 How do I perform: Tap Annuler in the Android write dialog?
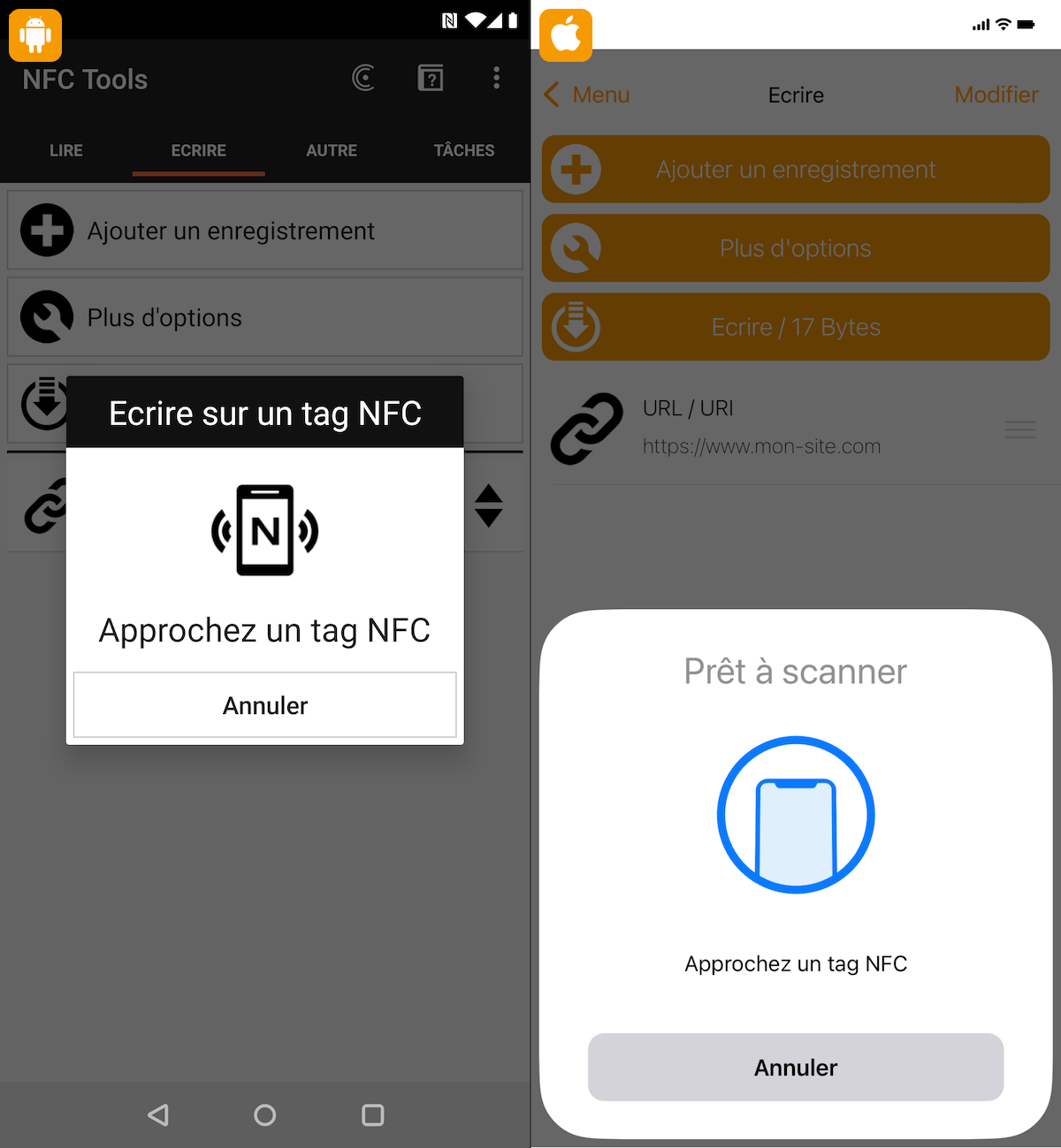click(x=264, y=705)
